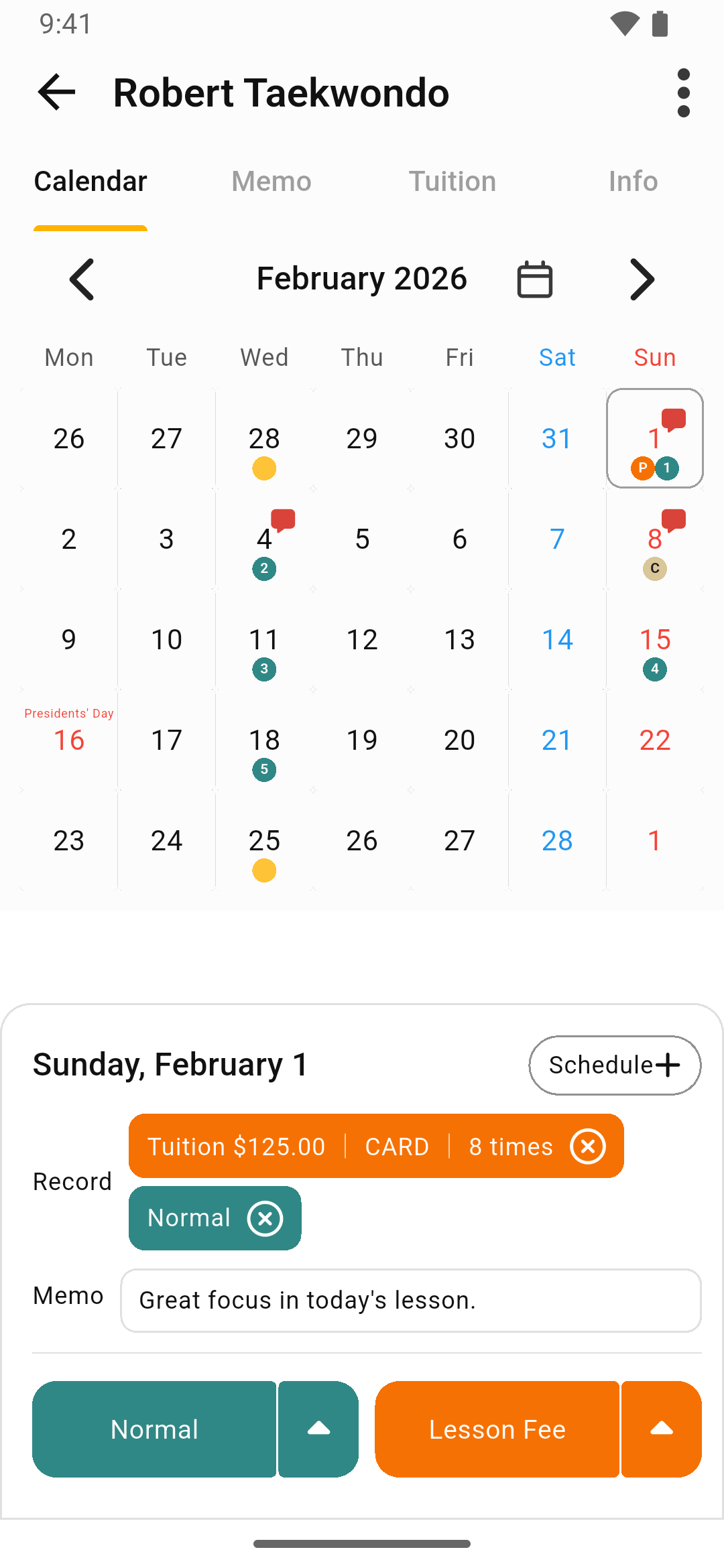Add a new Schedule
The height and width of the screenshot is (1568, 724).
pyautogui.click(x=615, y=1065)
